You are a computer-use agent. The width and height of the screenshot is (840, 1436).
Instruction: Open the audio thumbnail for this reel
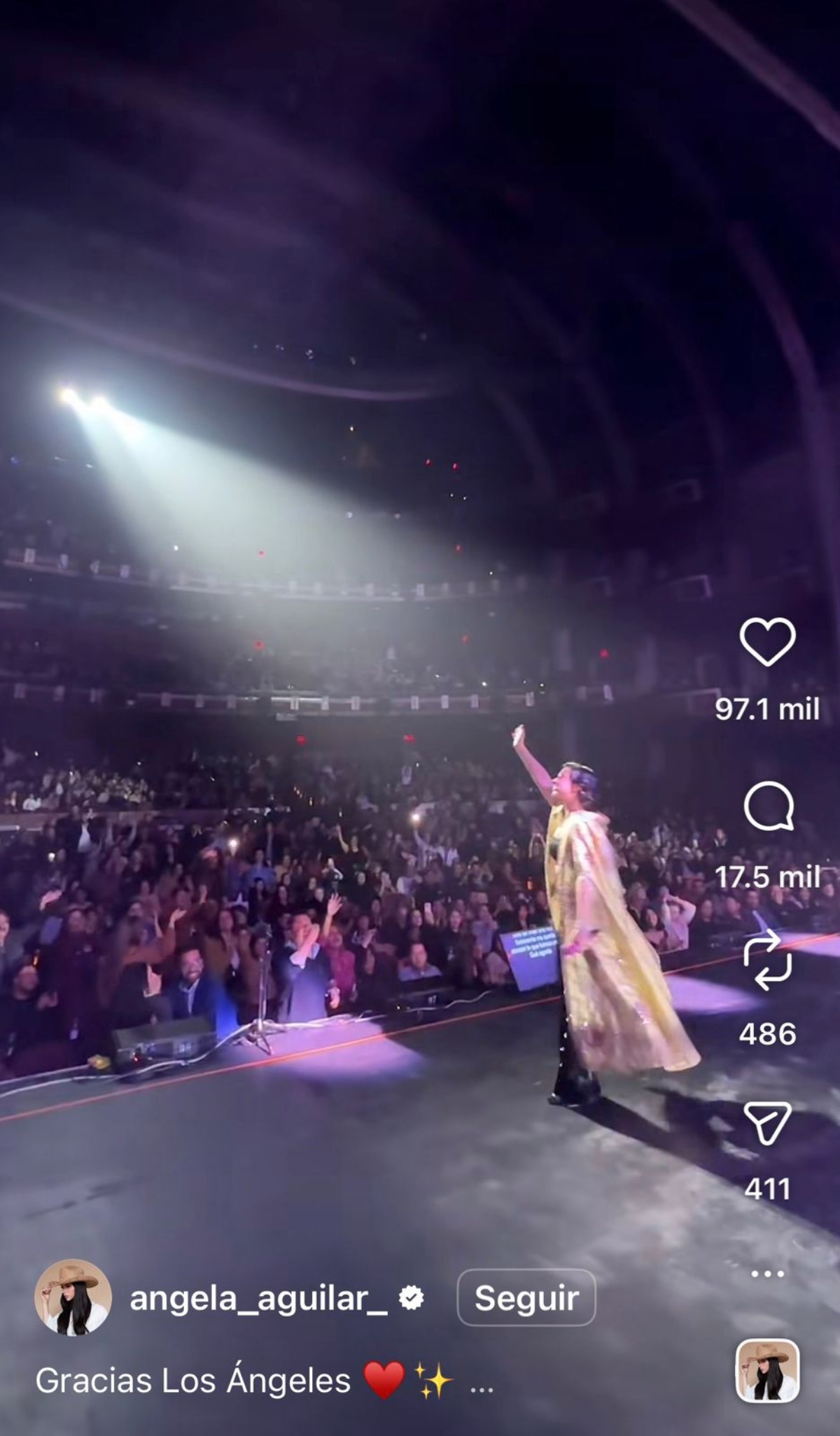point(767,1370)
